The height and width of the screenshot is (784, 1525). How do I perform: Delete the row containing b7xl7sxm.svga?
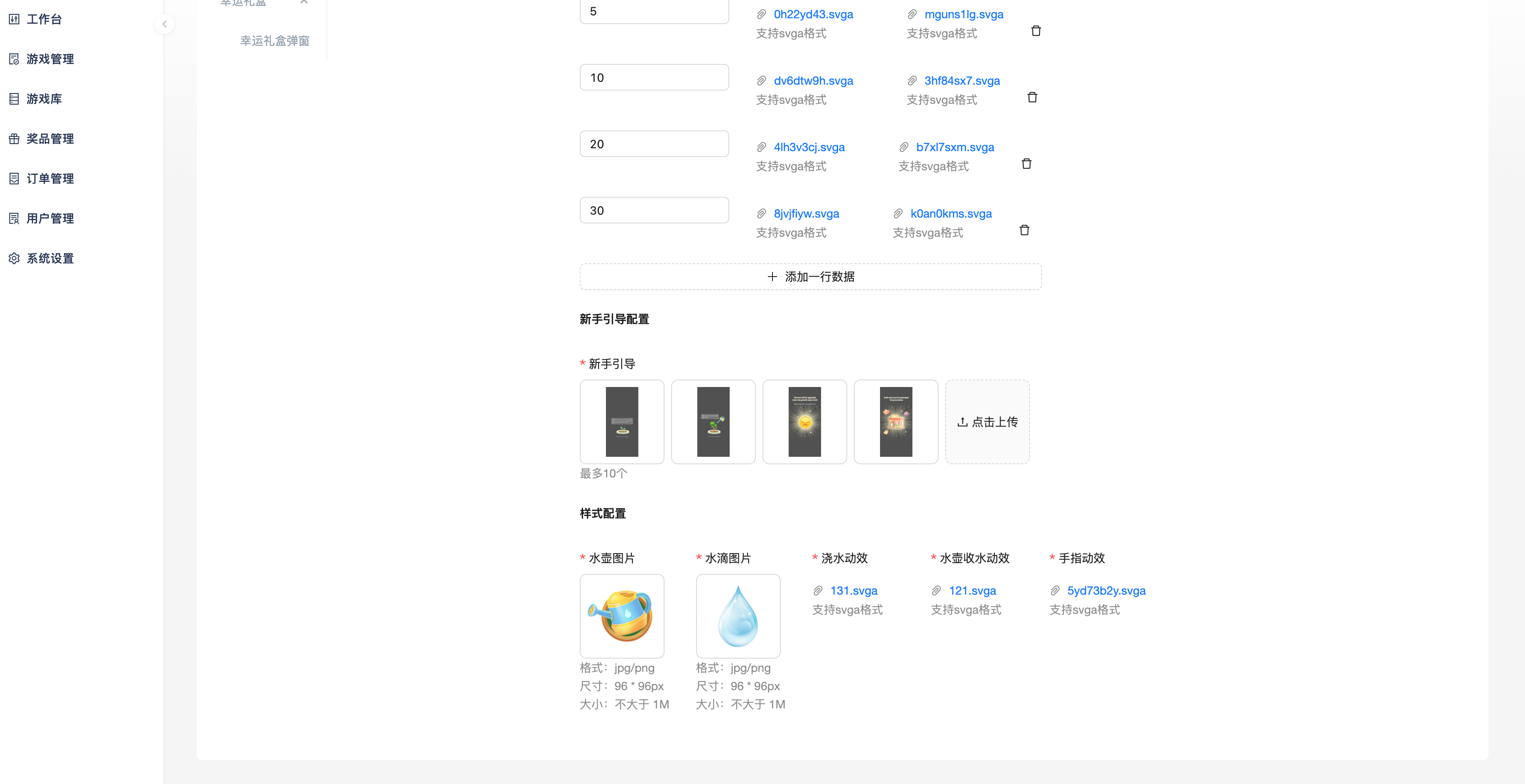pyautogui.click(x=1026, y=164)
